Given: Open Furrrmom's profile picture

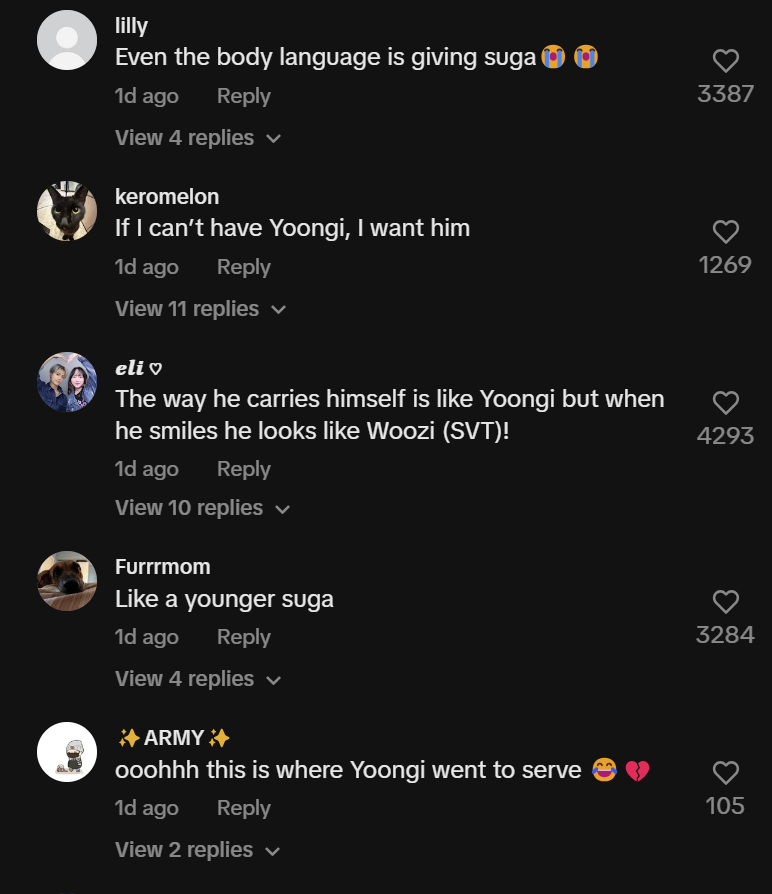Looking at the screenshot, I should point(67,581).
